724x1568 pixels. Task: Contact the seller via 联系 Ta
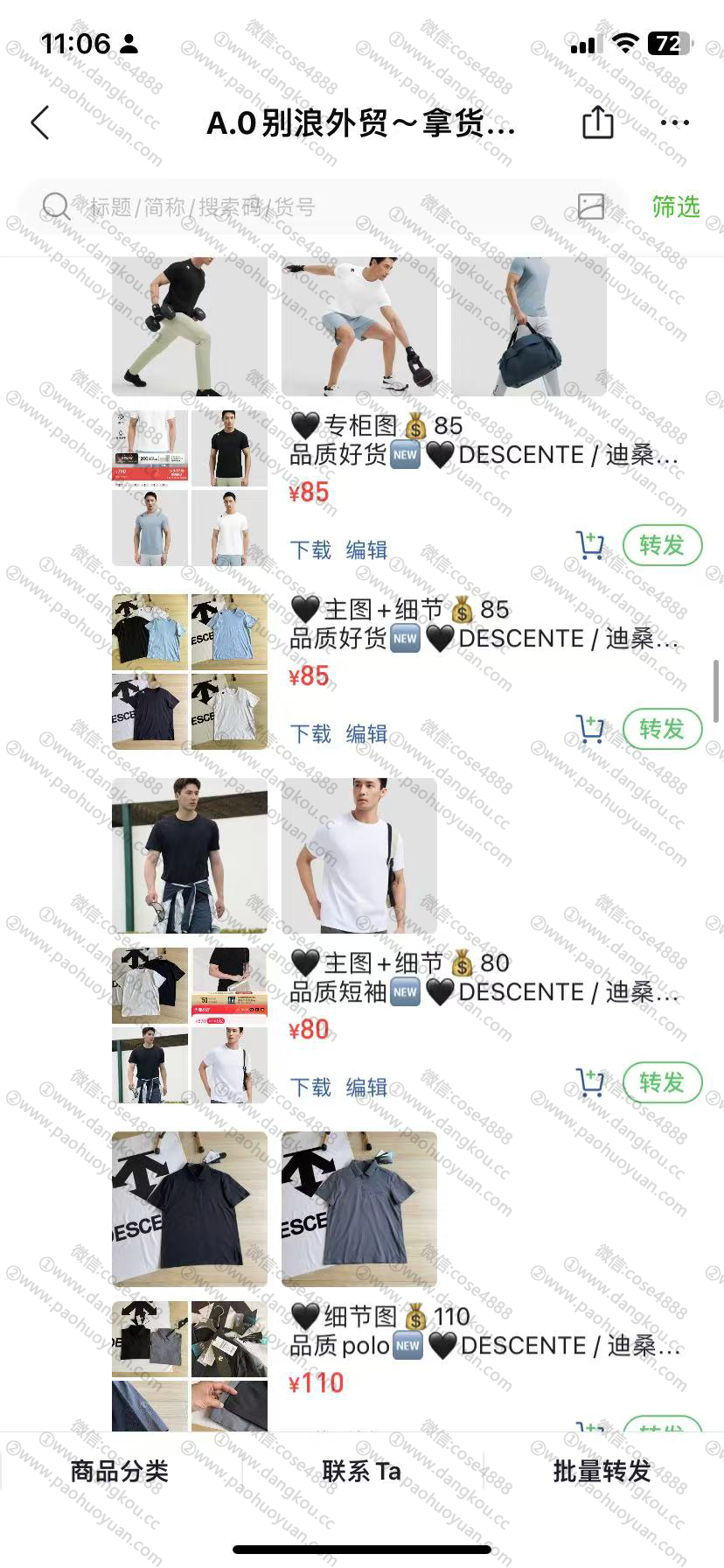pyautogui.click(x=361, y=1471)
